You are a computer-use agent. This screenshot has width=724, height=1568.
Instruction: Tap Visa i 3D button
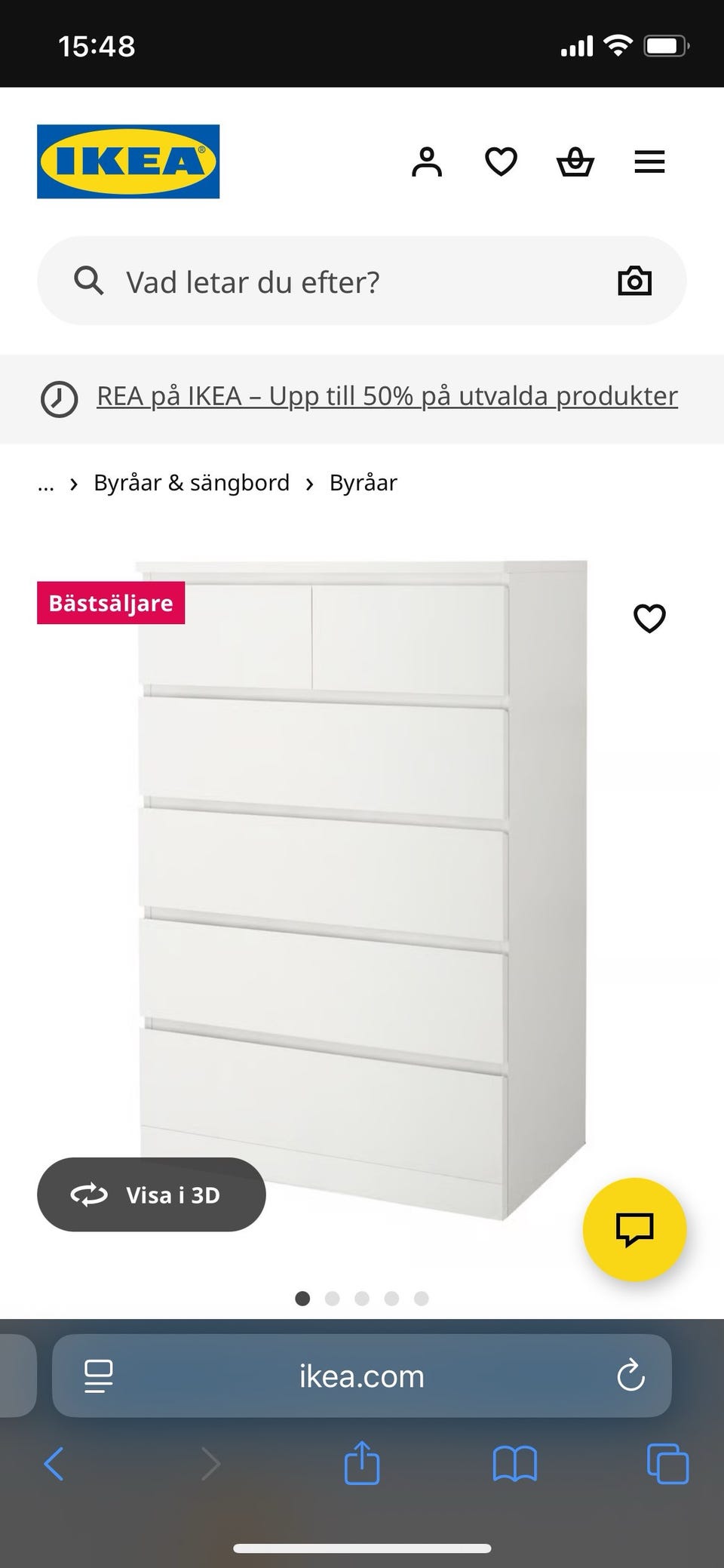click(x=152, y=1194)
